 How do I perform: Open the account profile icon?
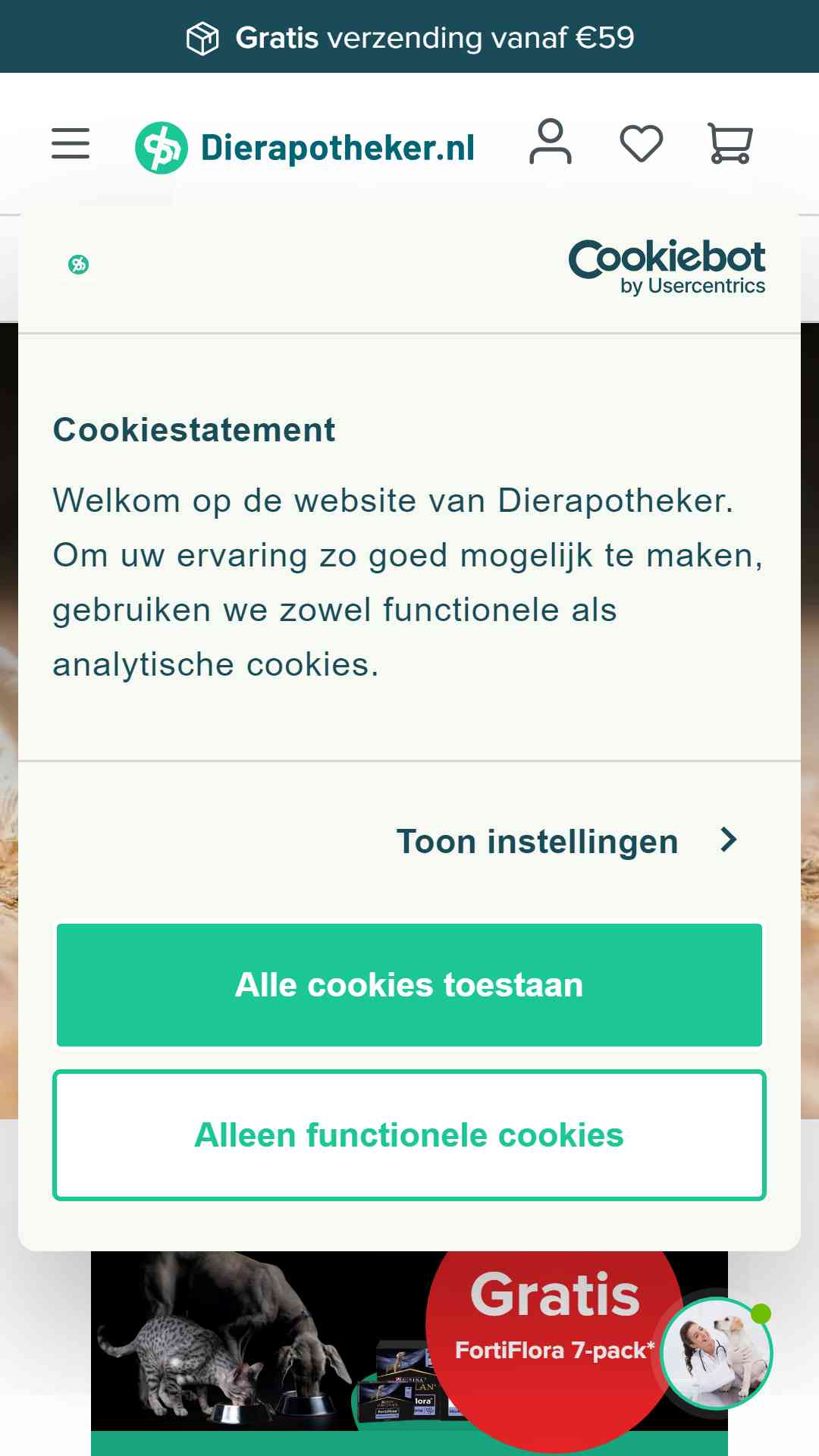tap(551, 142)
